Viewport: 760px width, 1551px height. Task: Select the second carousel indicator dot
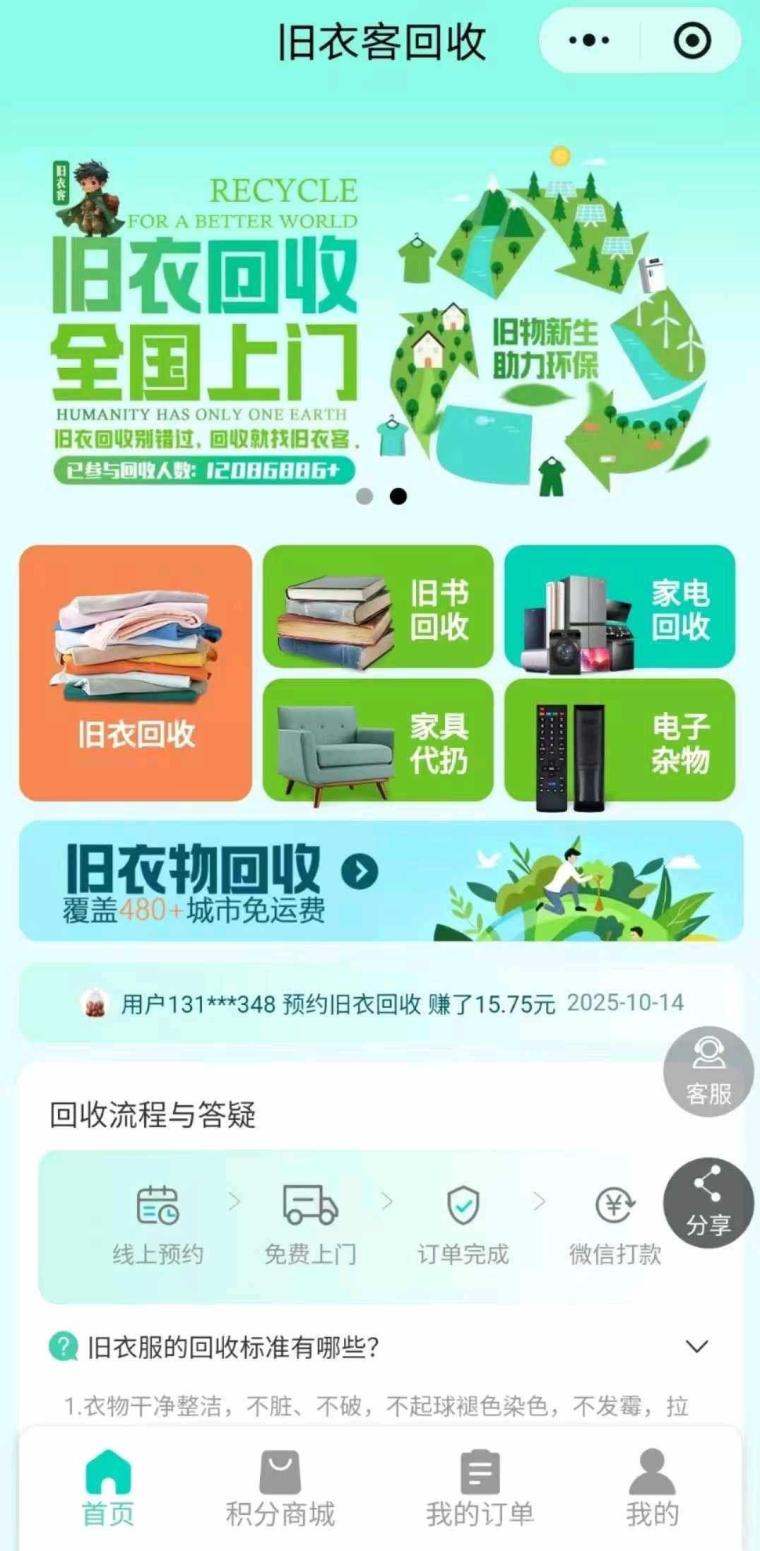pyautogui.click(x=400, y=494)
